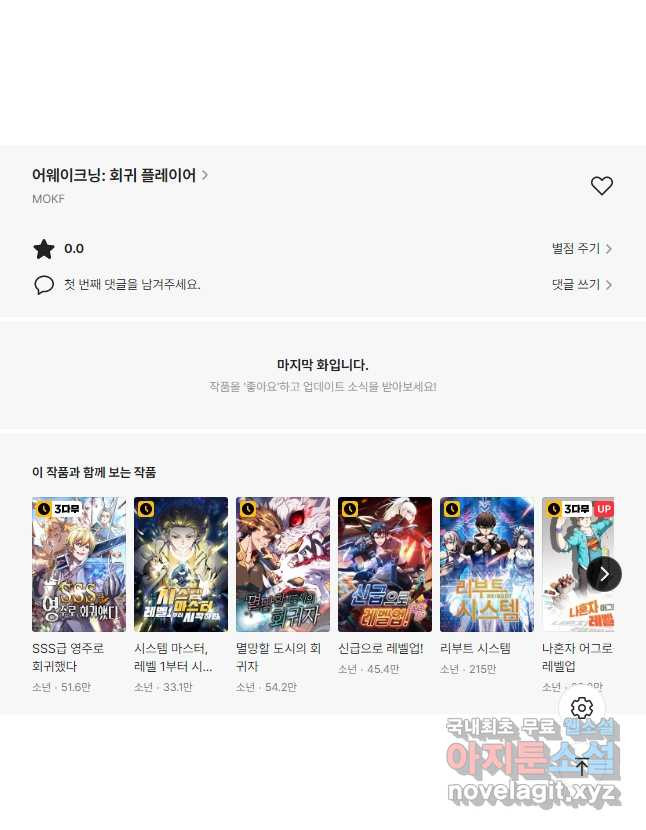Open 리부트 시스템 webtoon

point(487,564)
